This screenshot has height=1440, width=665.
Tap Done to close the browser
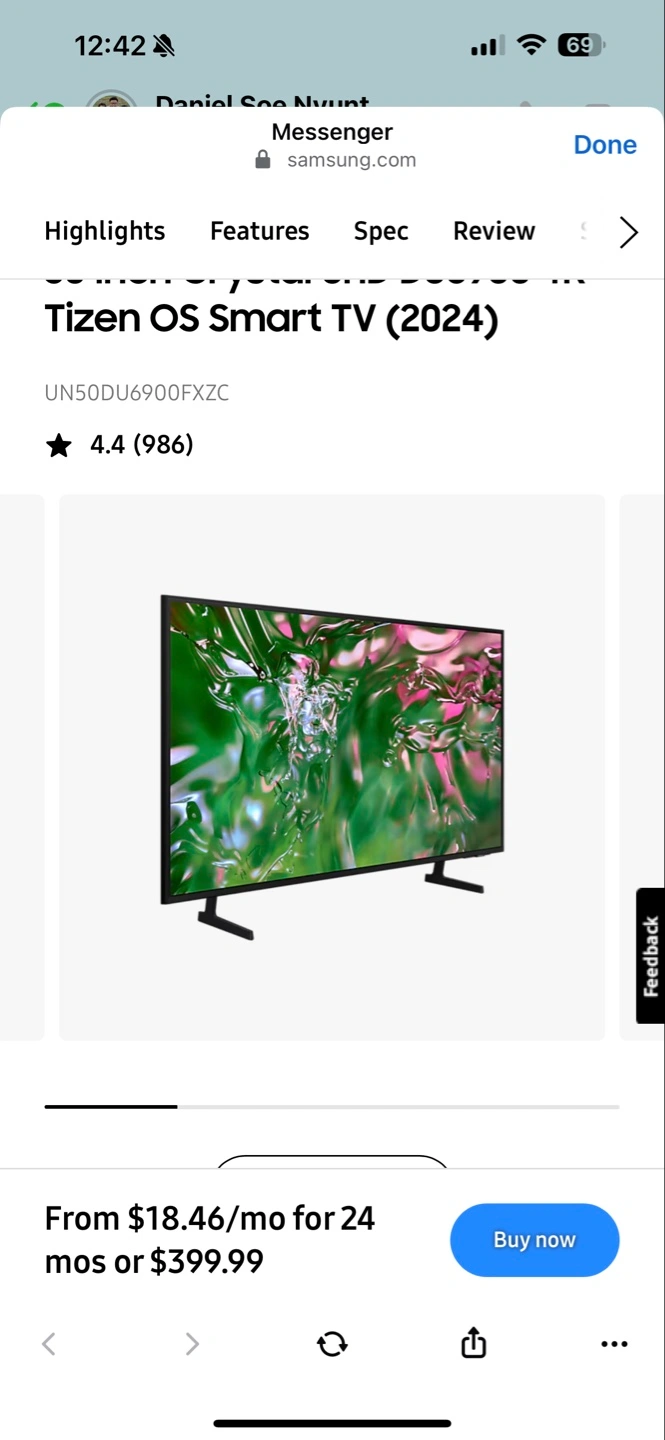click(604, 145)
